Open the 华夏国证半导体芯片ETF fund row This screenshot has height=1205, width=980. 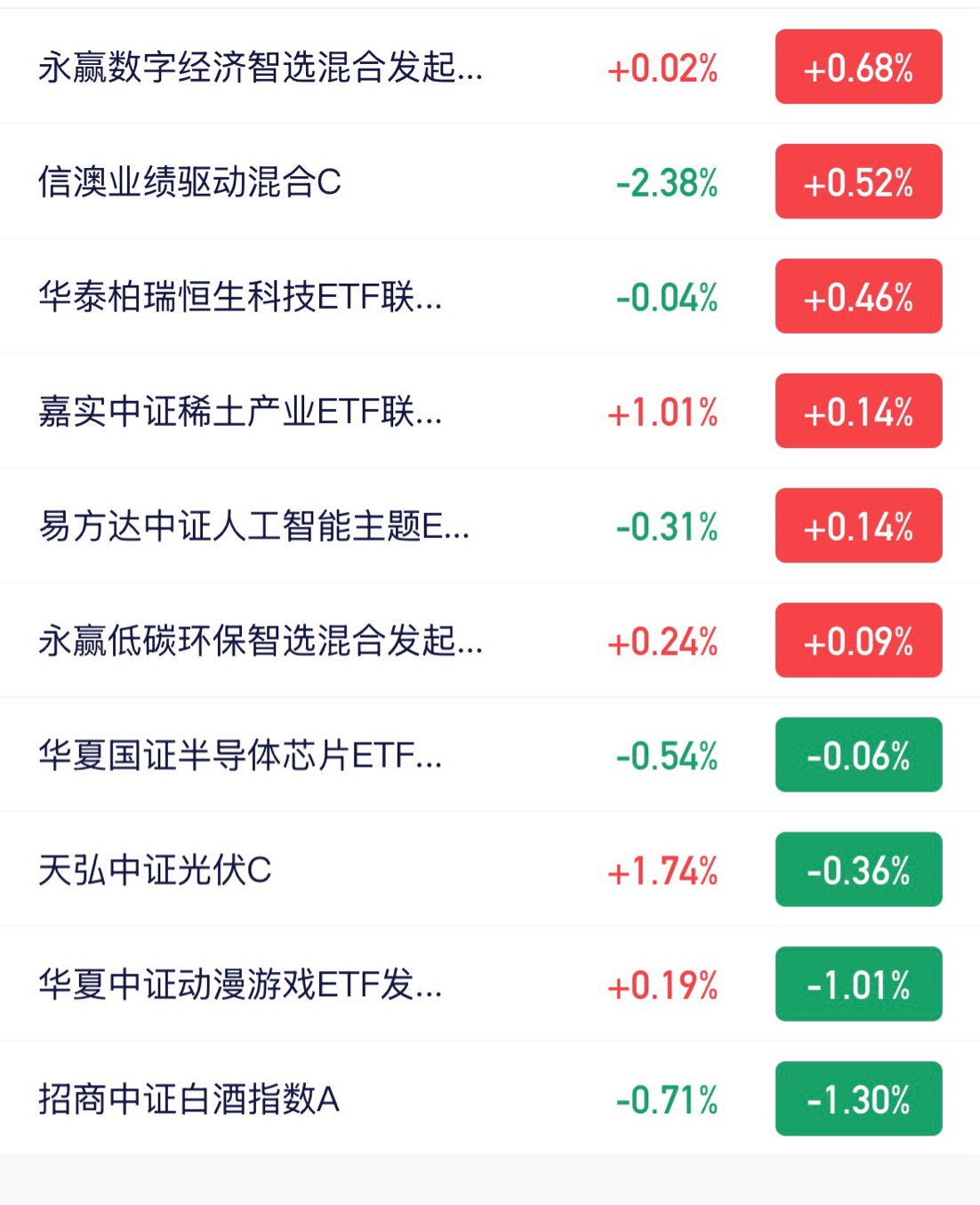[x=490, y=755]
